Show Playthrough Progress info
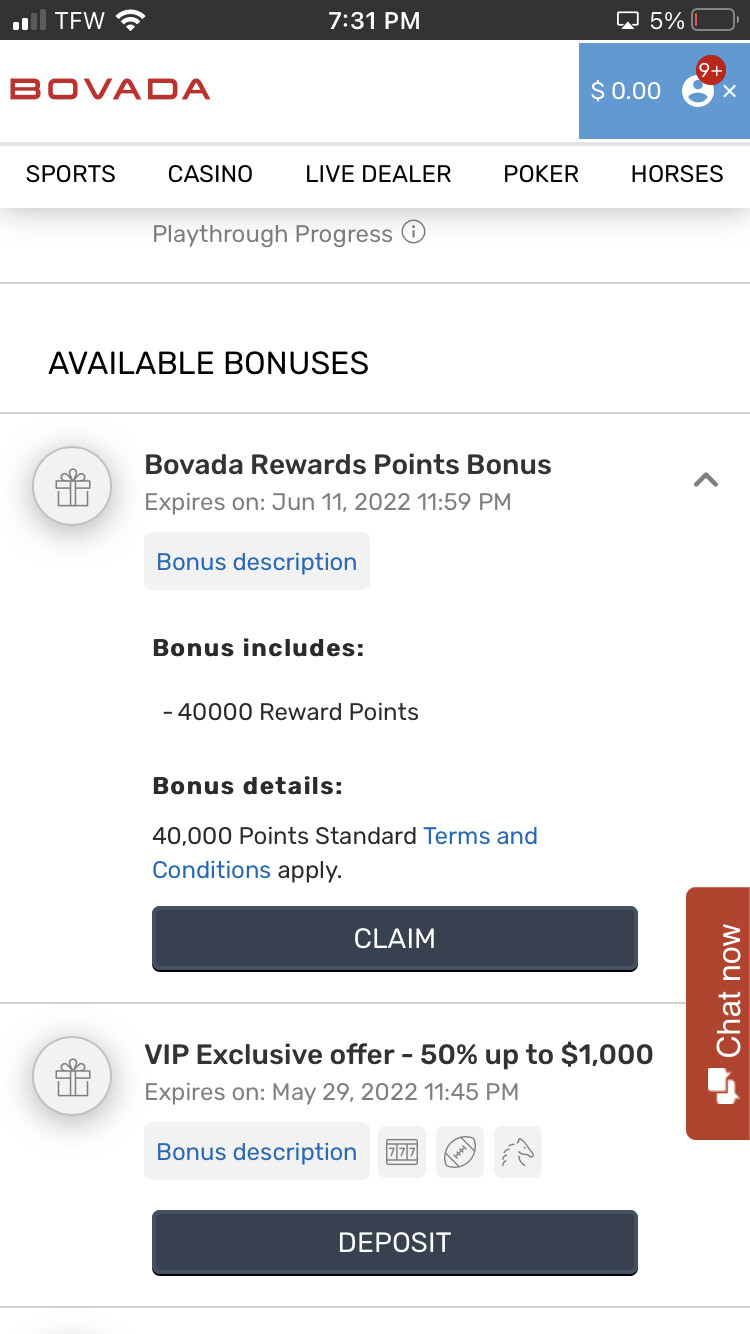 tap(413, 233)
